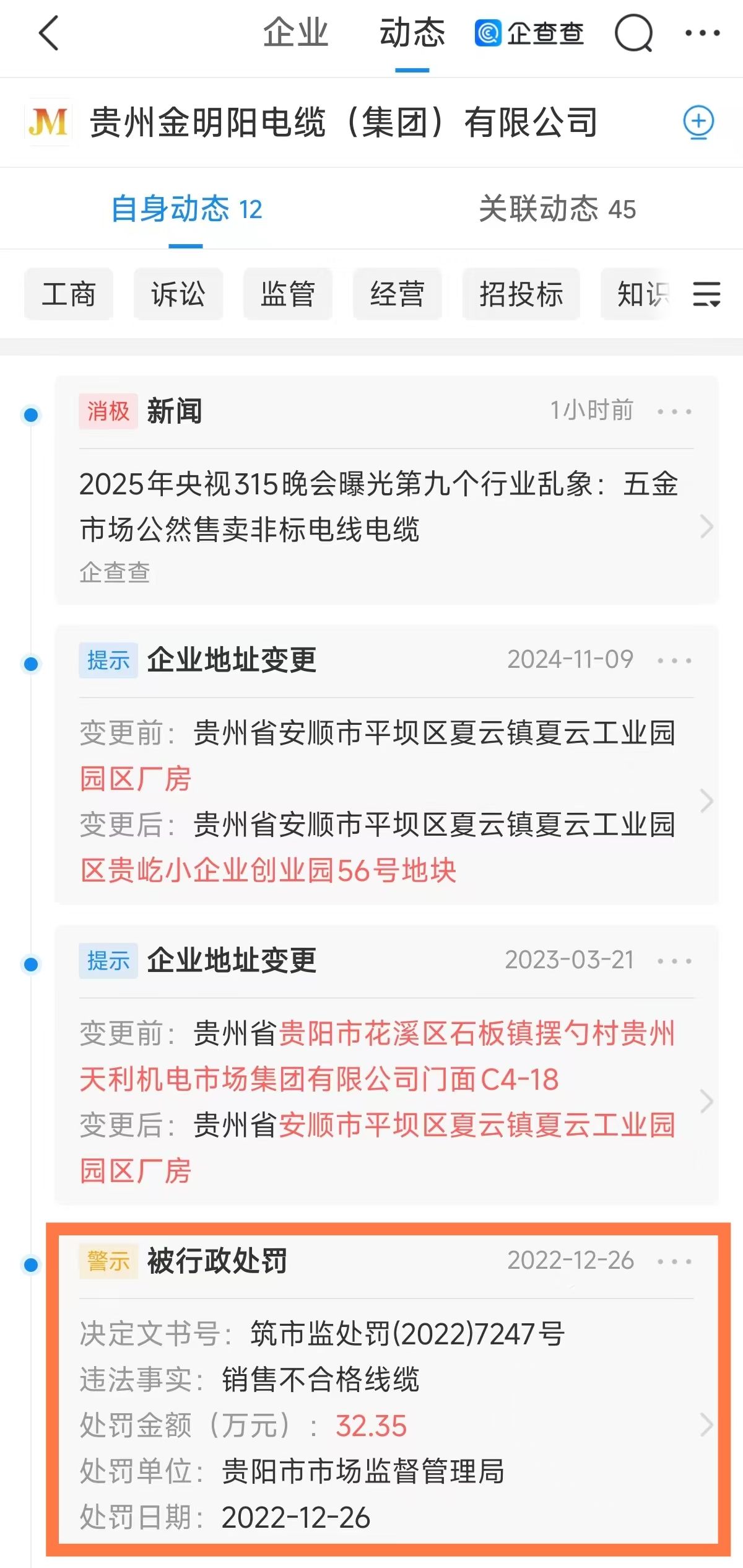Open the 315晚会 news card
743x1568 pixels.
click(378, 507)
